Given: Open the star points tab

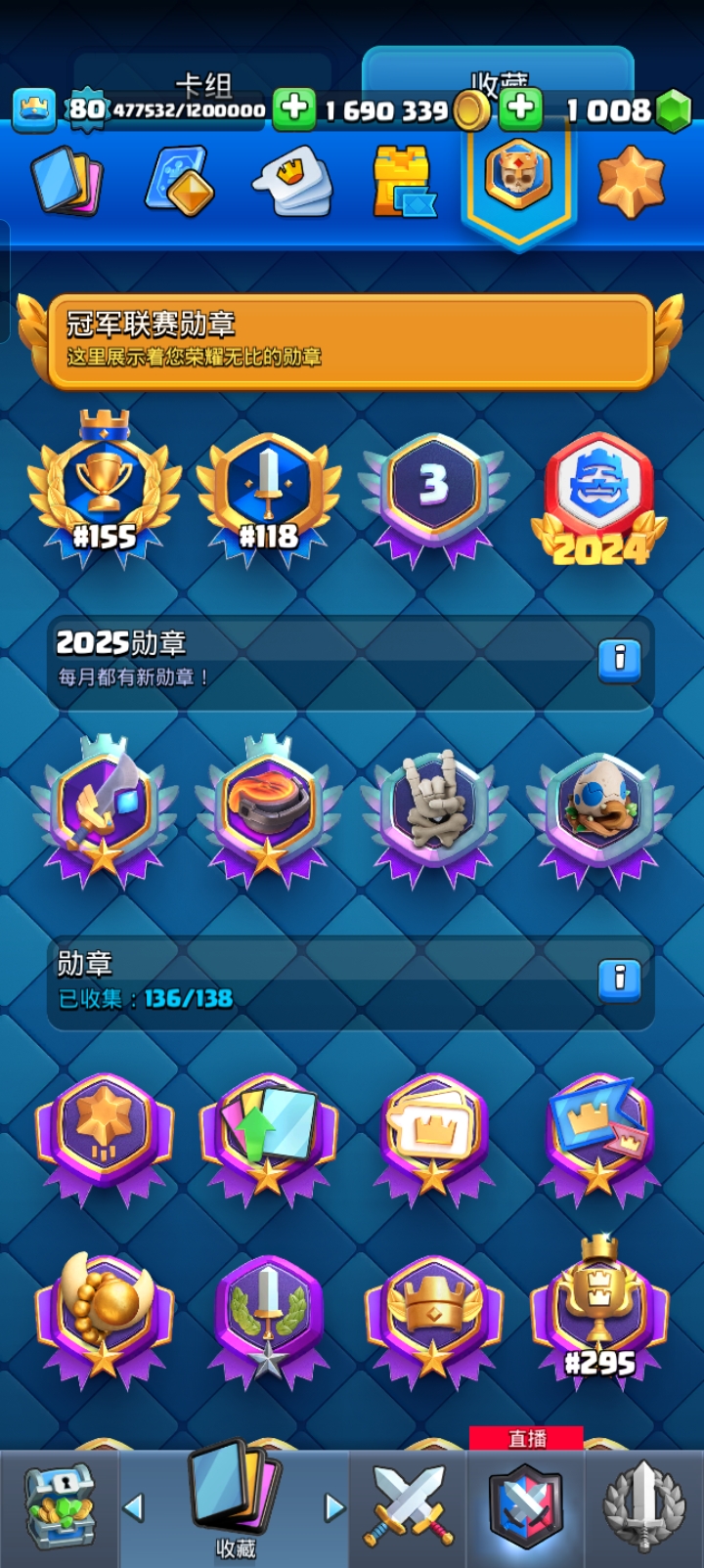Looking at the screenshot, I should click(631, 182).
